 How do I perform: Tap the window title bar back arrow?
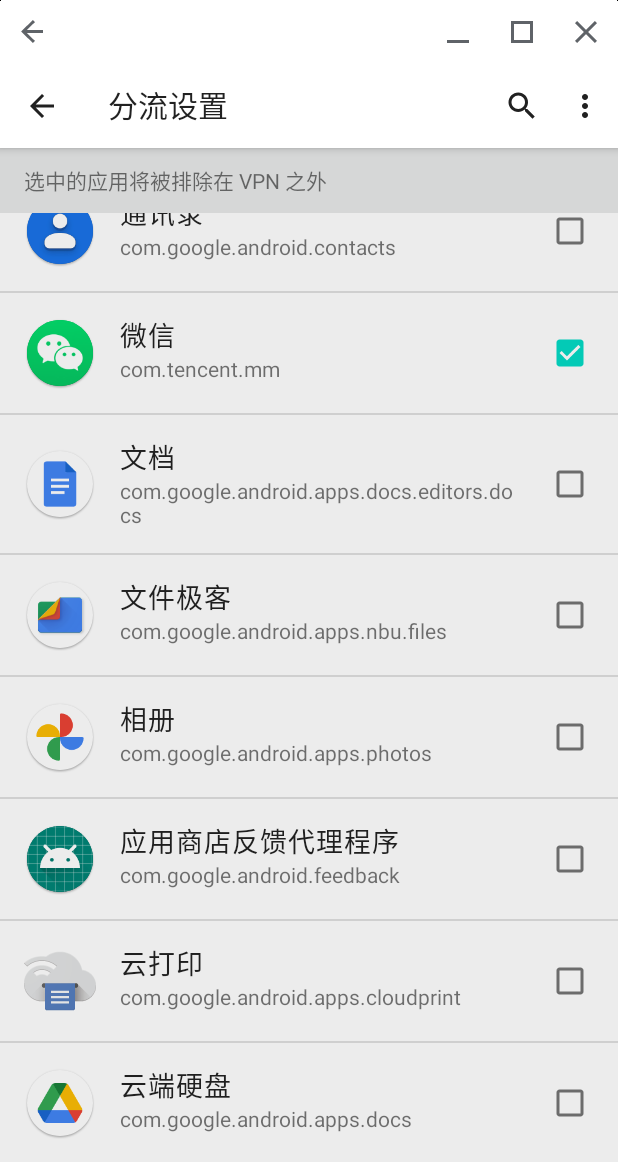(33, 32)
